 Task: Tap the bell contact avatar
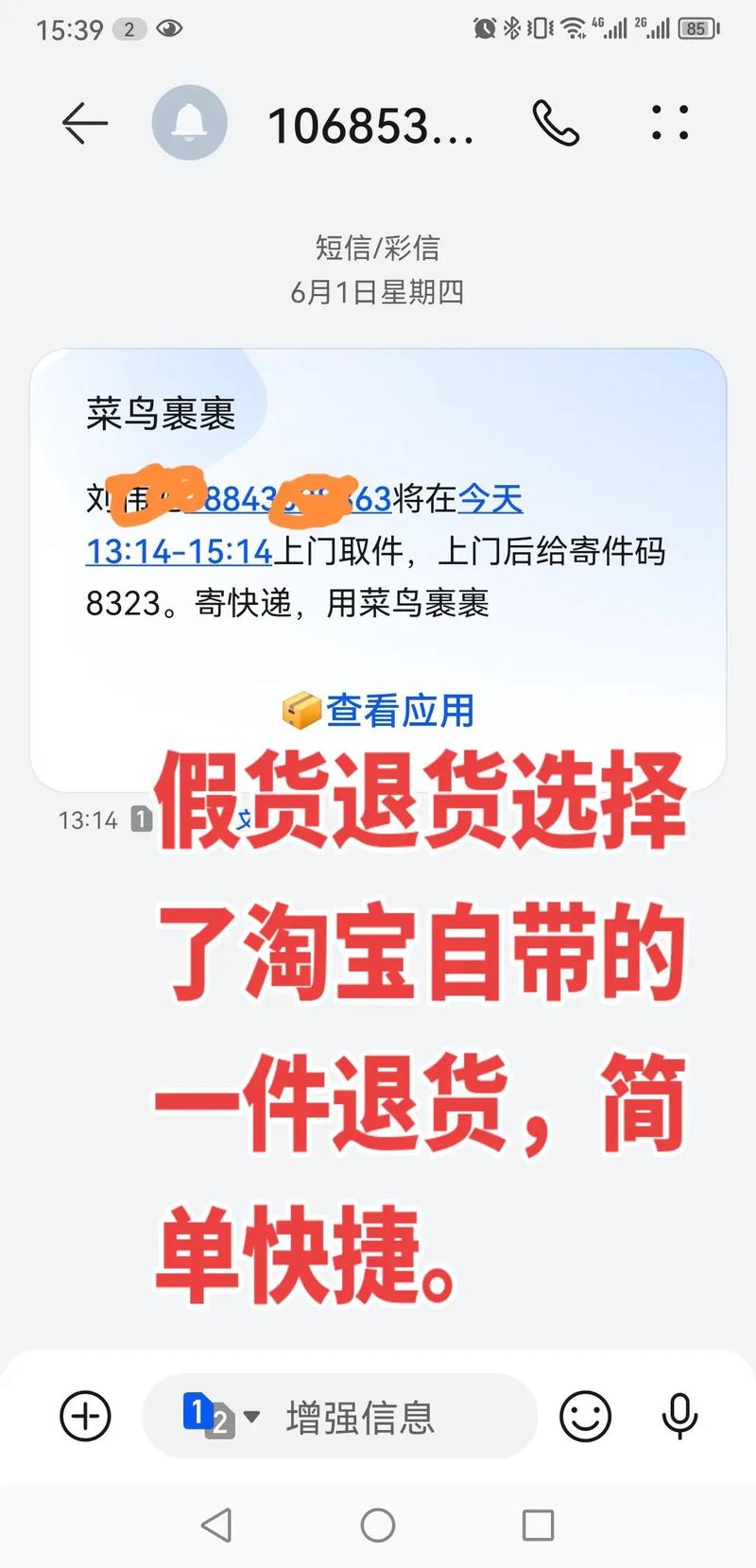[189, 124]
